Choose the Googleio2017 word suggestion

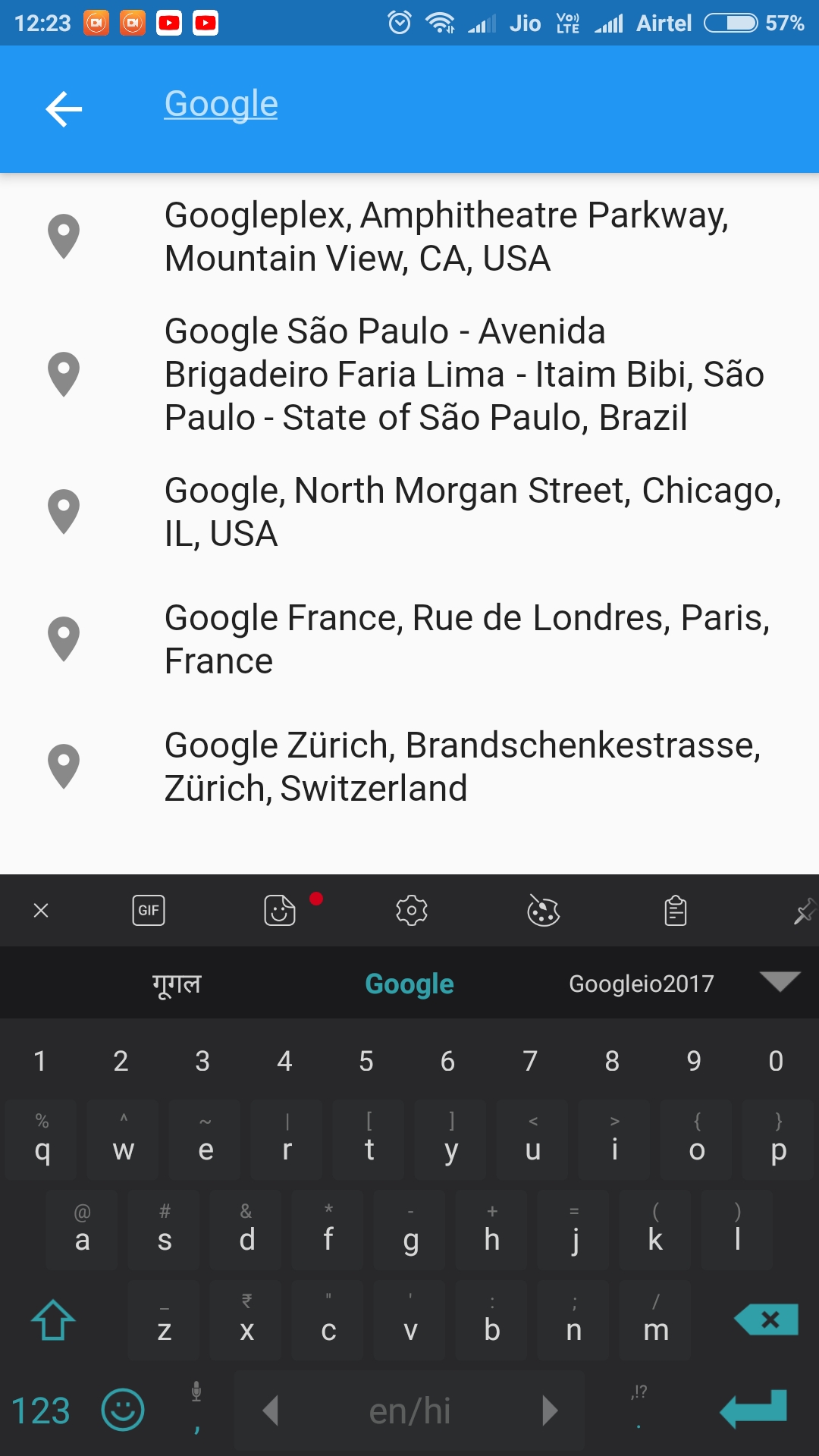(642, 984)
